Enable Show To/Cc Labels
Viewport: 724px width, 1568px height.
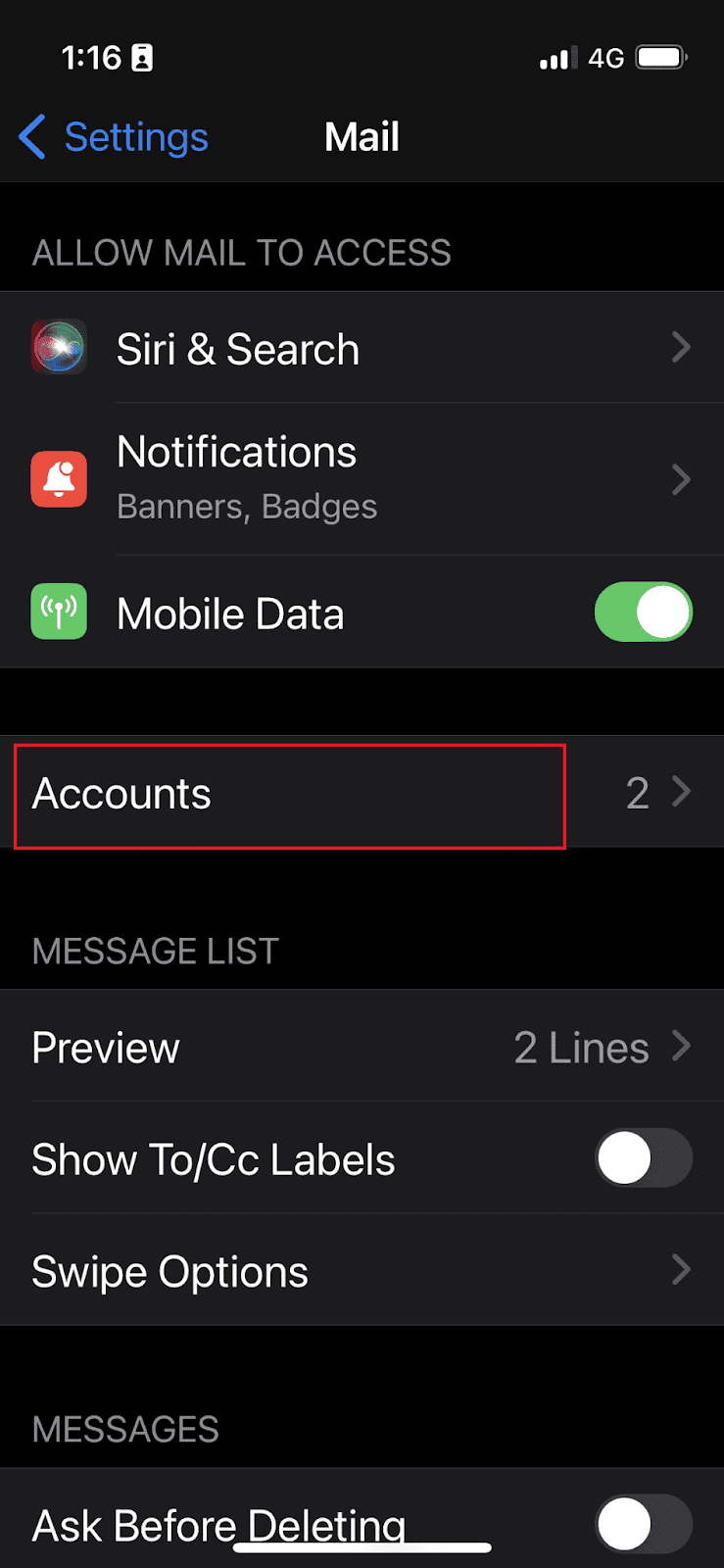[x=644, y=1158]
